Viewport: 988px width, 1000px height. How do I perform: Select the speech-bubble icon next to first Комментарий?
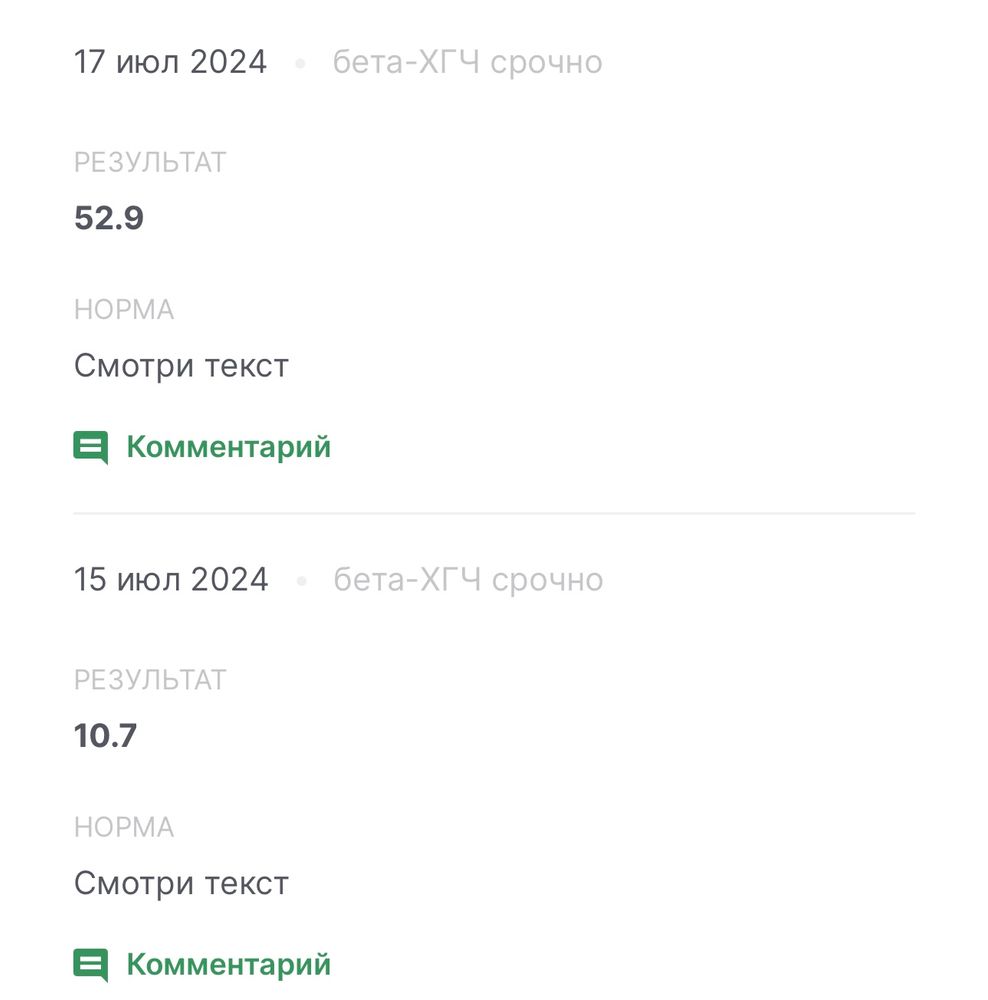coord(90,447)
